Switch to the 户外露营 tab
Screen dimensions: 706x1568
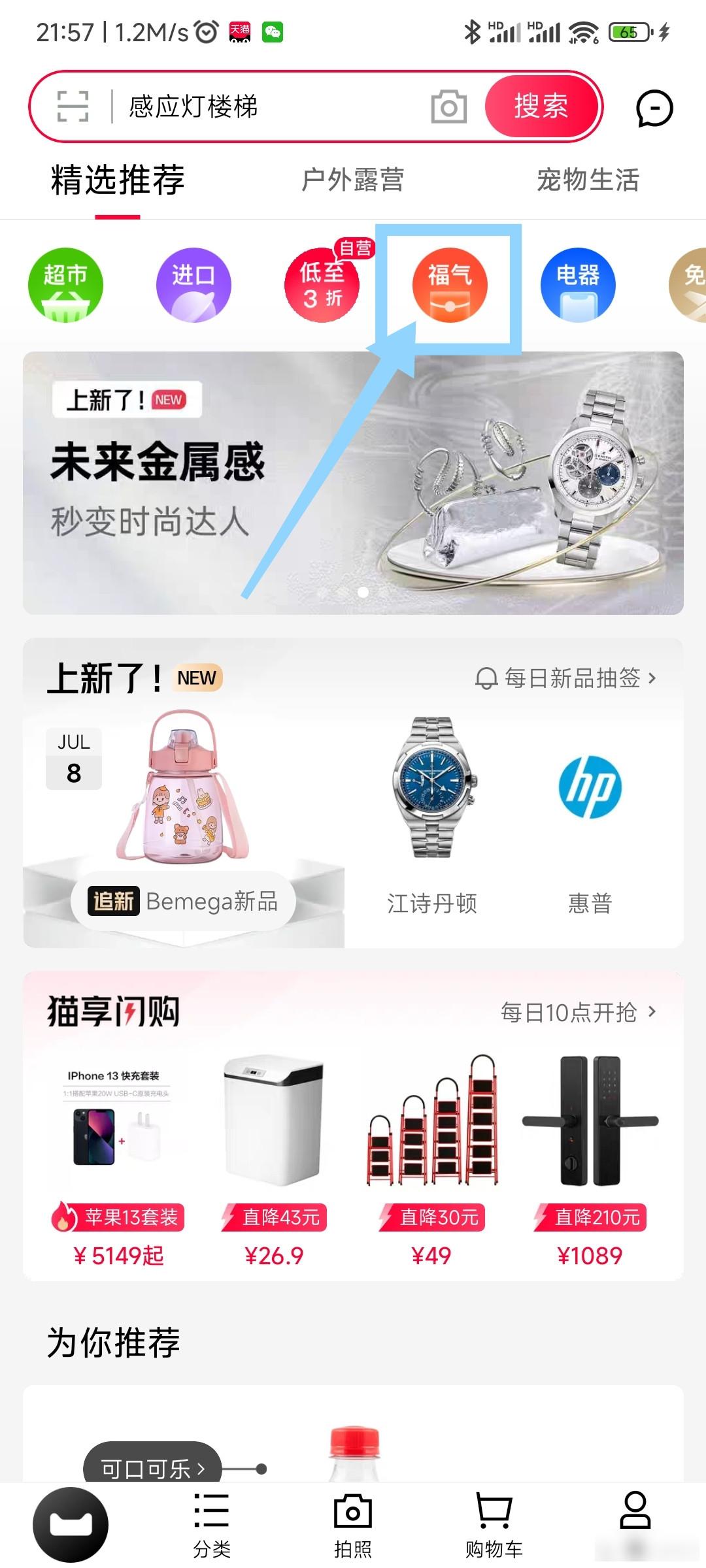tap(352, 180)
